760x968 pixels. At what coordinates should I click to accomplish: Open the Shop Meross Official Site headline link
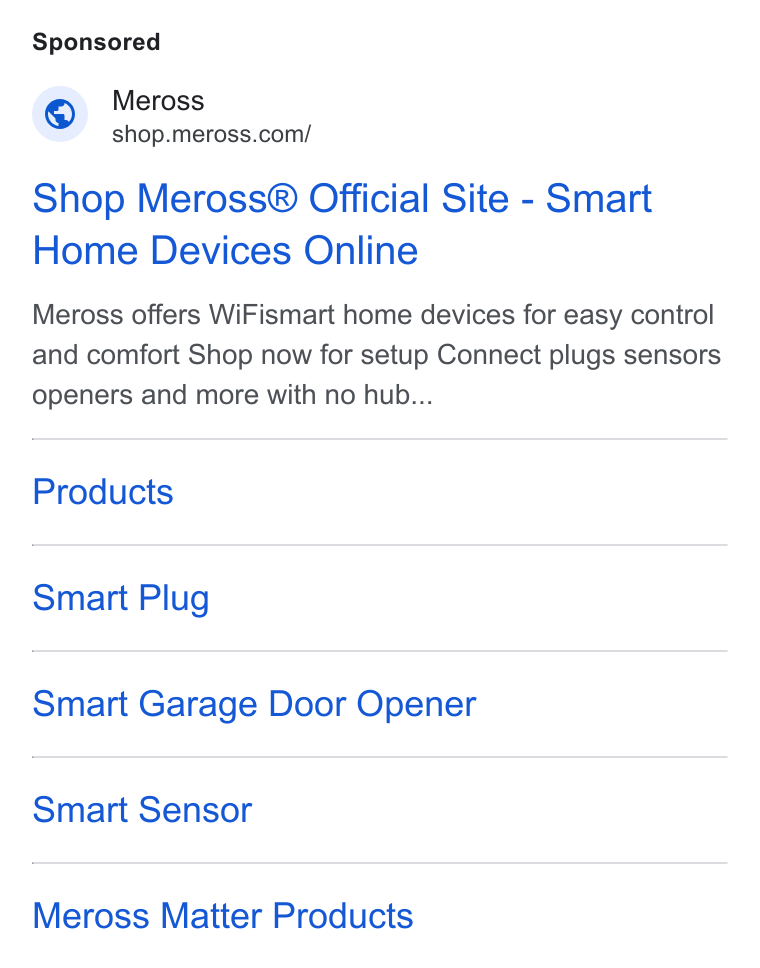pos(342,224)
